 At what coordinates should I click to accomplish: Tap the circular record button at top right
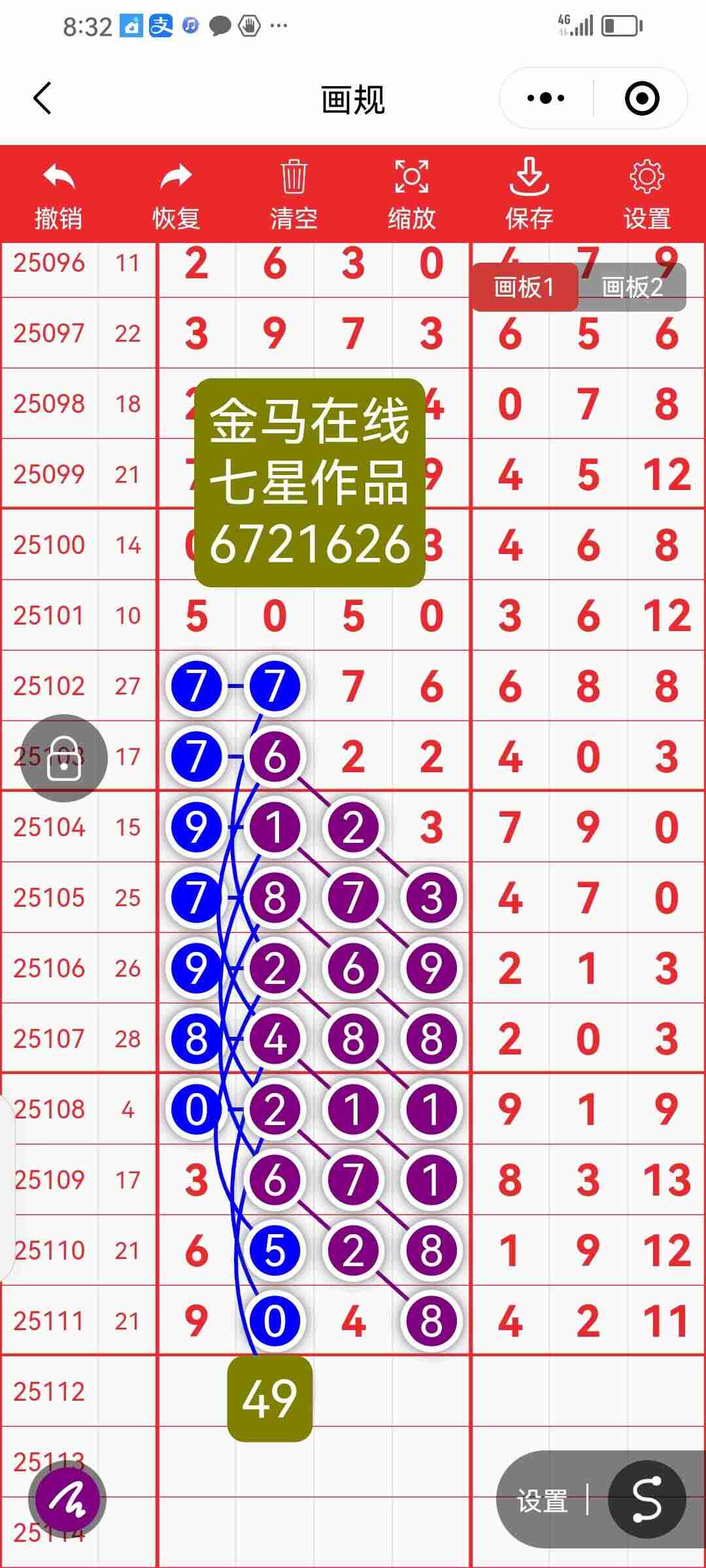(x=643, y=98)
